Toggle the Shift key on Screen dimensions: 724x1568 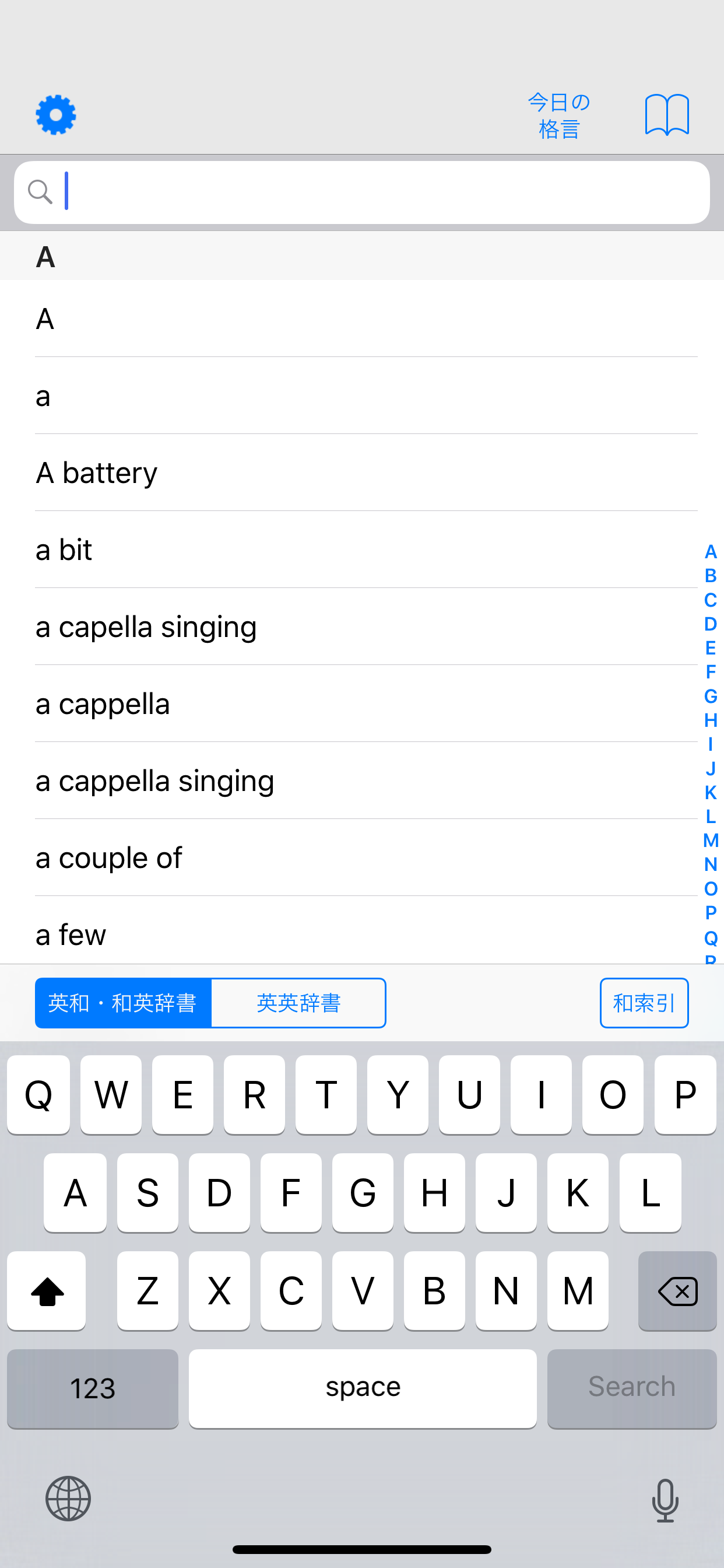(46, 1291)
